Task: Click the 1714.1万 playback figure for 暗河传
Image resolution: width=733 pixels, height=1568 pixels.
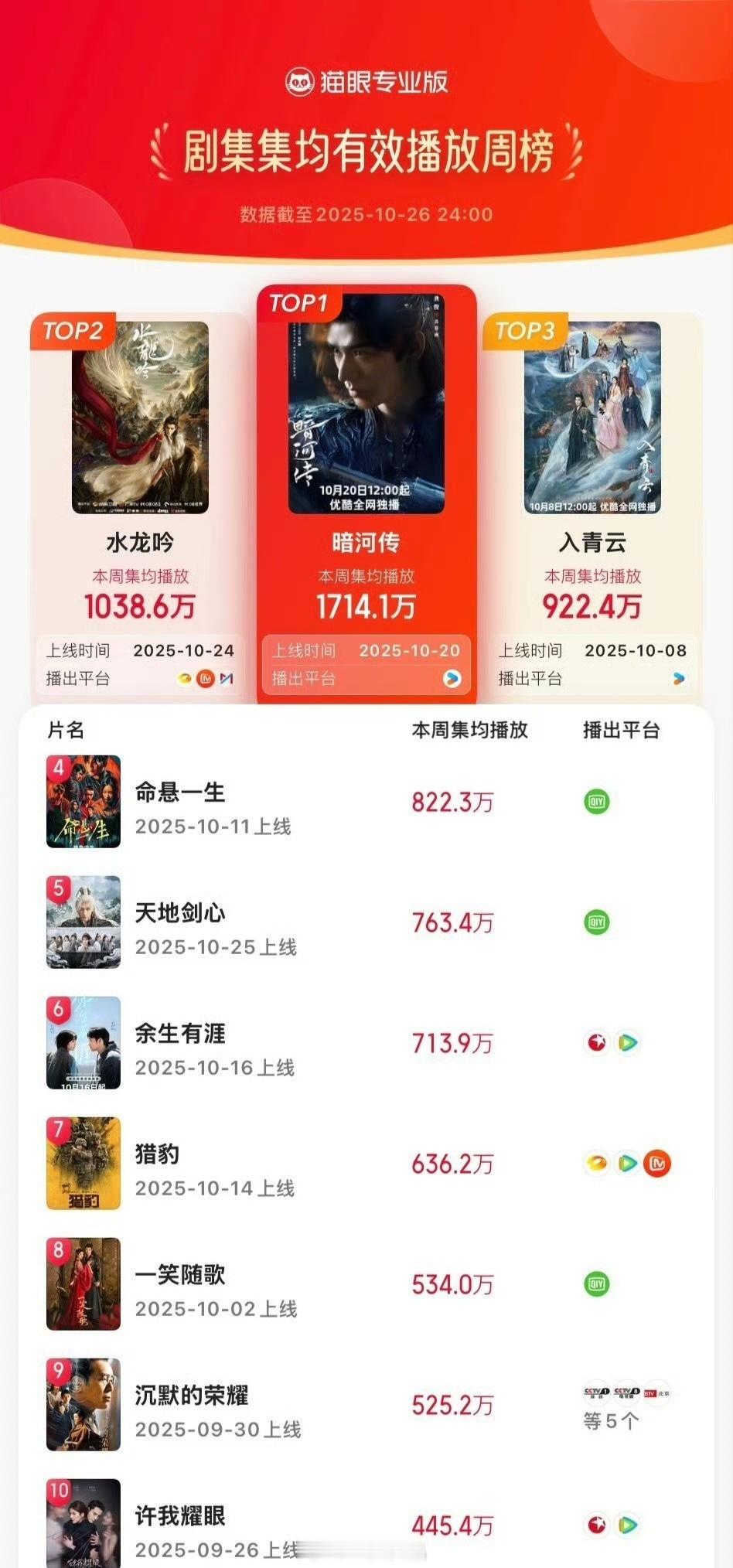Action: 365,606
